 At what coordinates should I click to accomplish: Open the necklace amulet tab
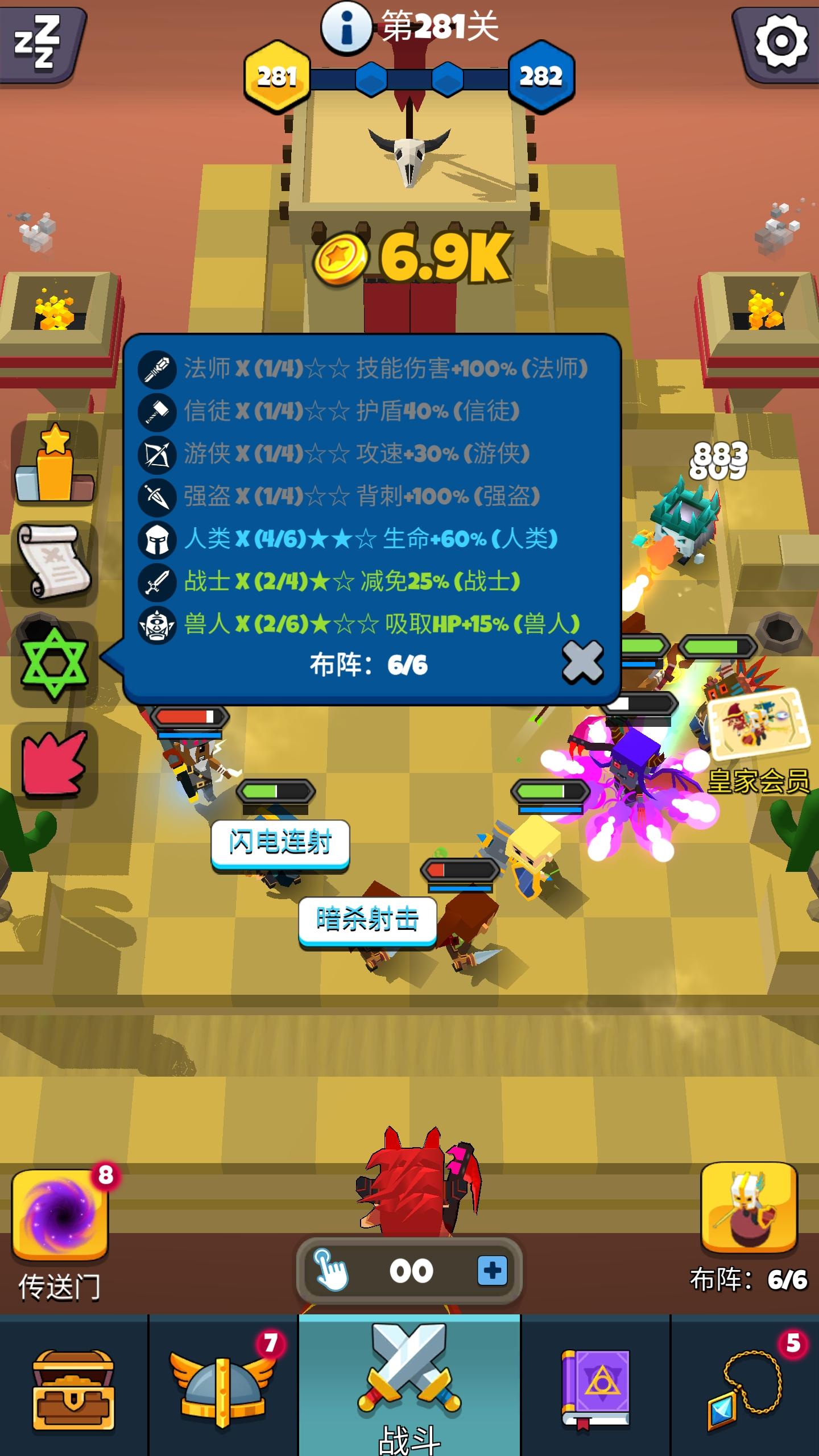tap(745, 1389)
